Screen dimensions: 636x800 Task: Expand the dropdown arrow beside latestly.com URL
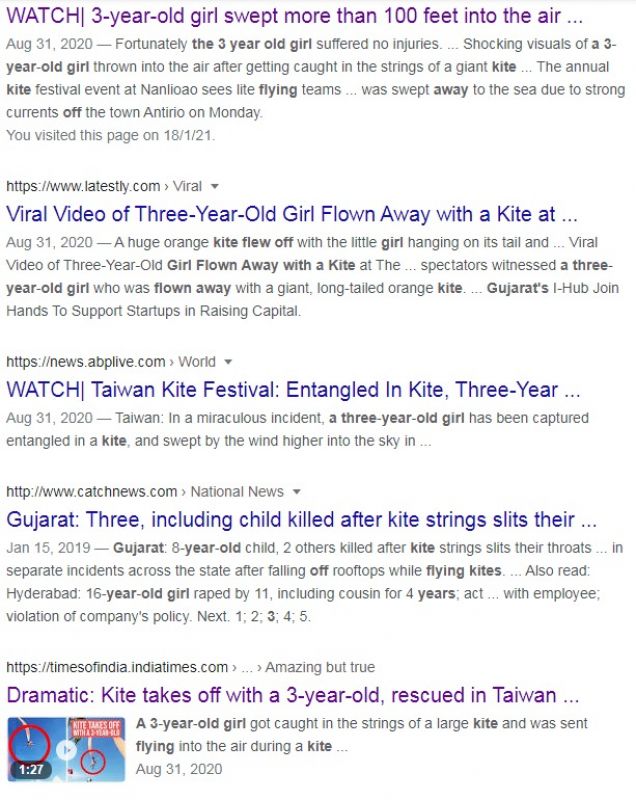[215, 187]
